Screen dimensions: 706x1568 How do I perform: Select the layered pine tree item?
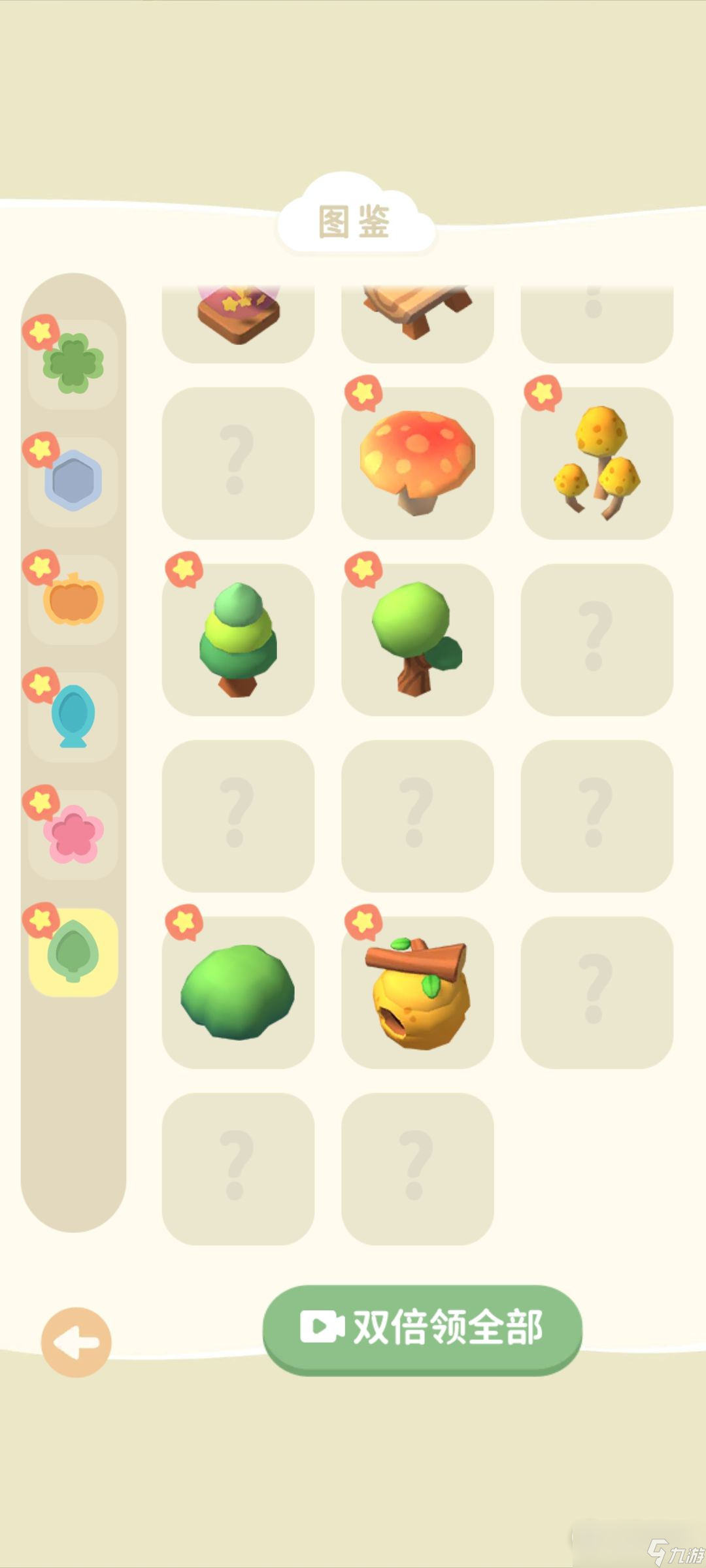tap(238, 640)
